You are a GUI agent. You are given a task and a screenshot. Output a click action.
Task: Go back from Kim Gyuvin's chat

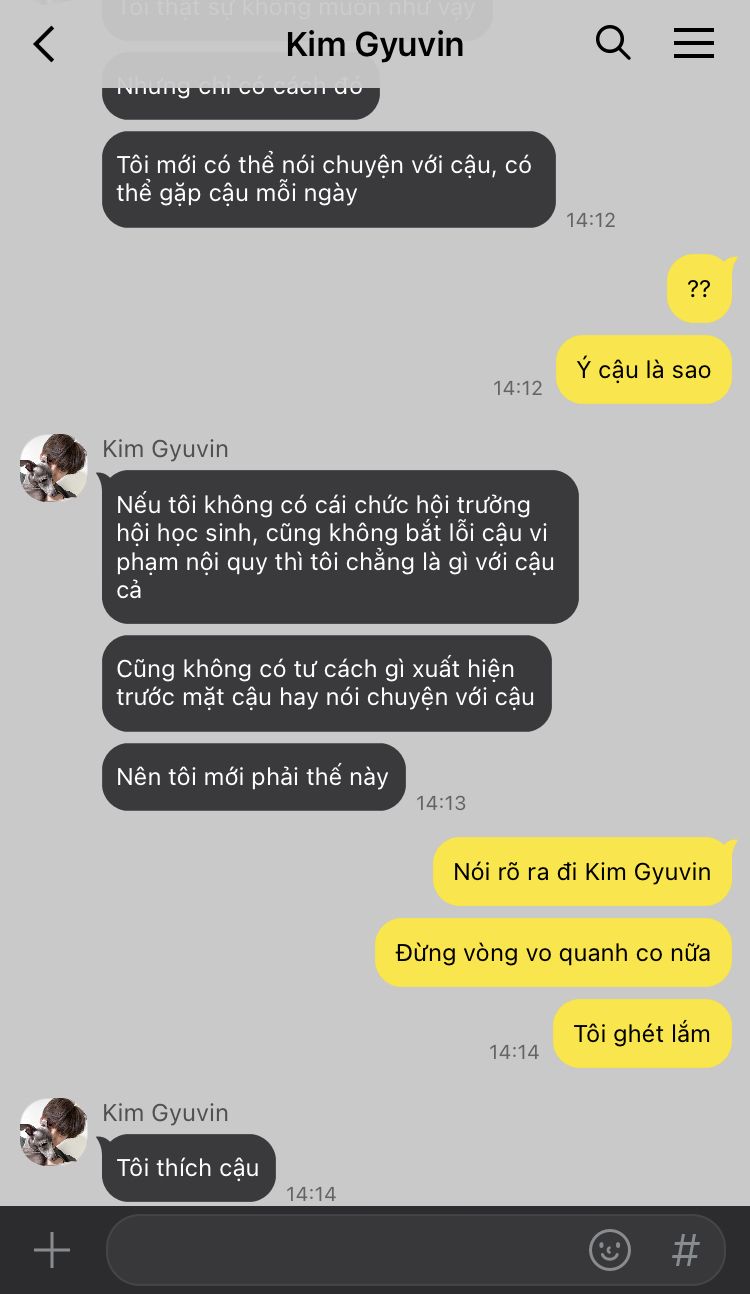point(44,44)
